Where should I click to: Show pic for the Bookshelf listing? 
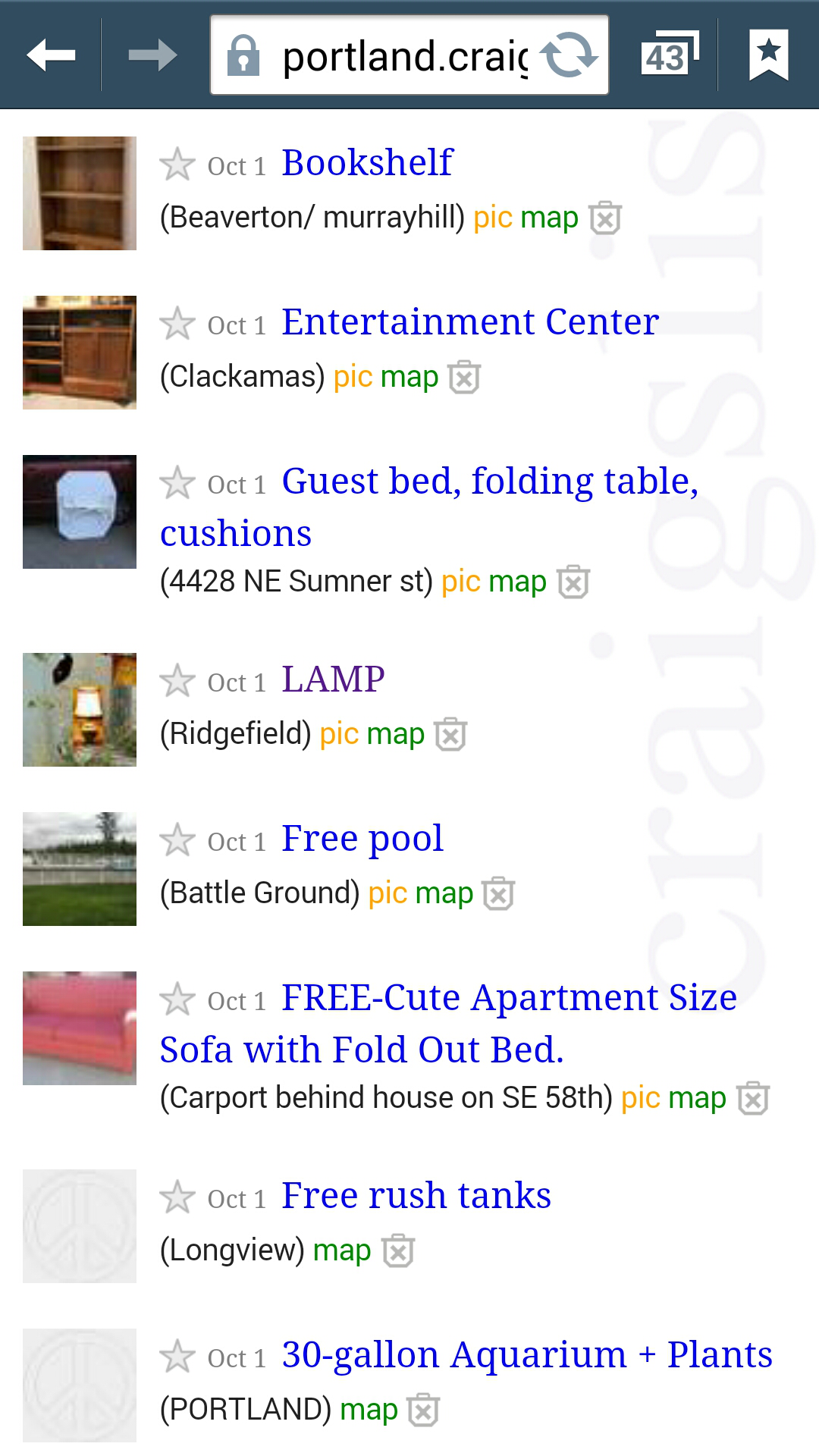click(493, 218)
